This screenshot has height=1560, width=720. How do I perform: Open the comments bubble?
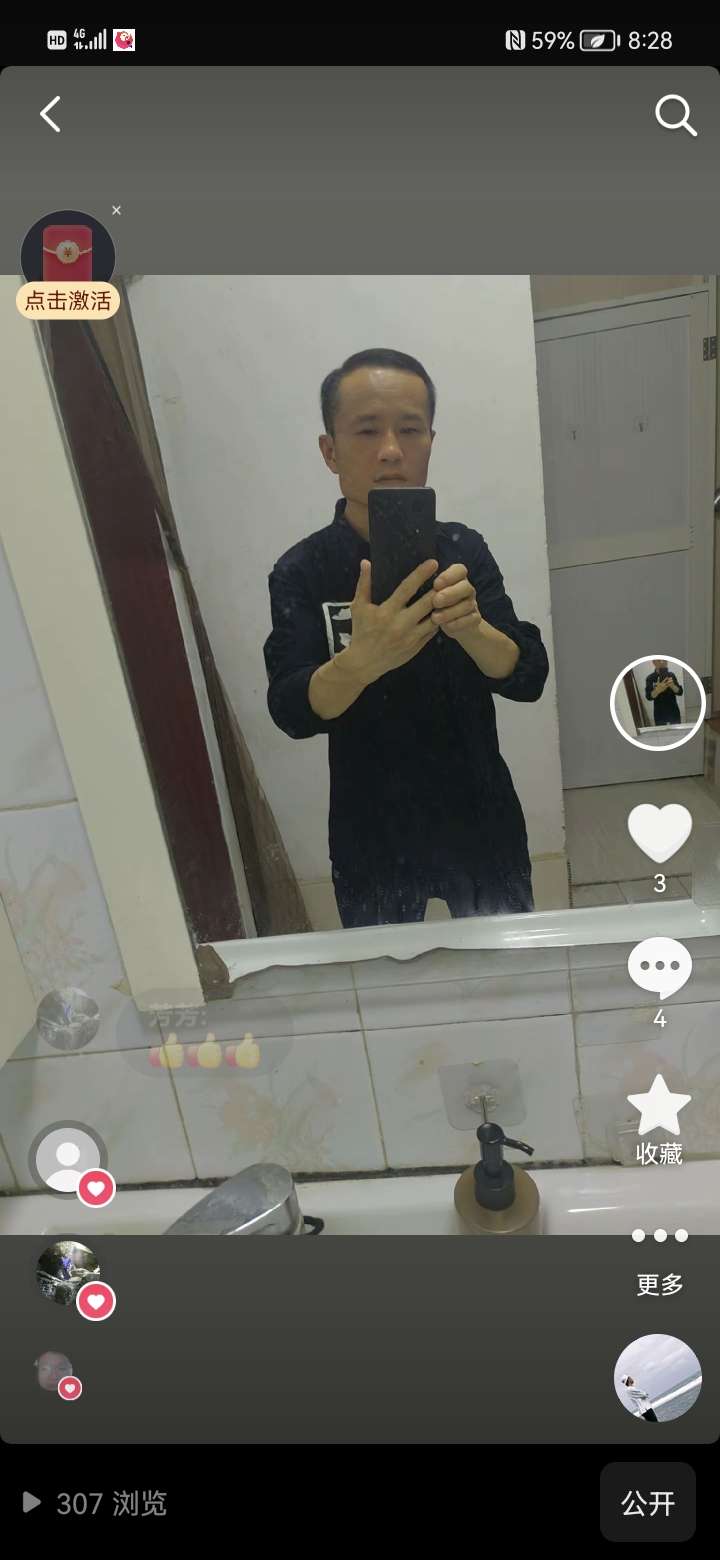(659, 967)
